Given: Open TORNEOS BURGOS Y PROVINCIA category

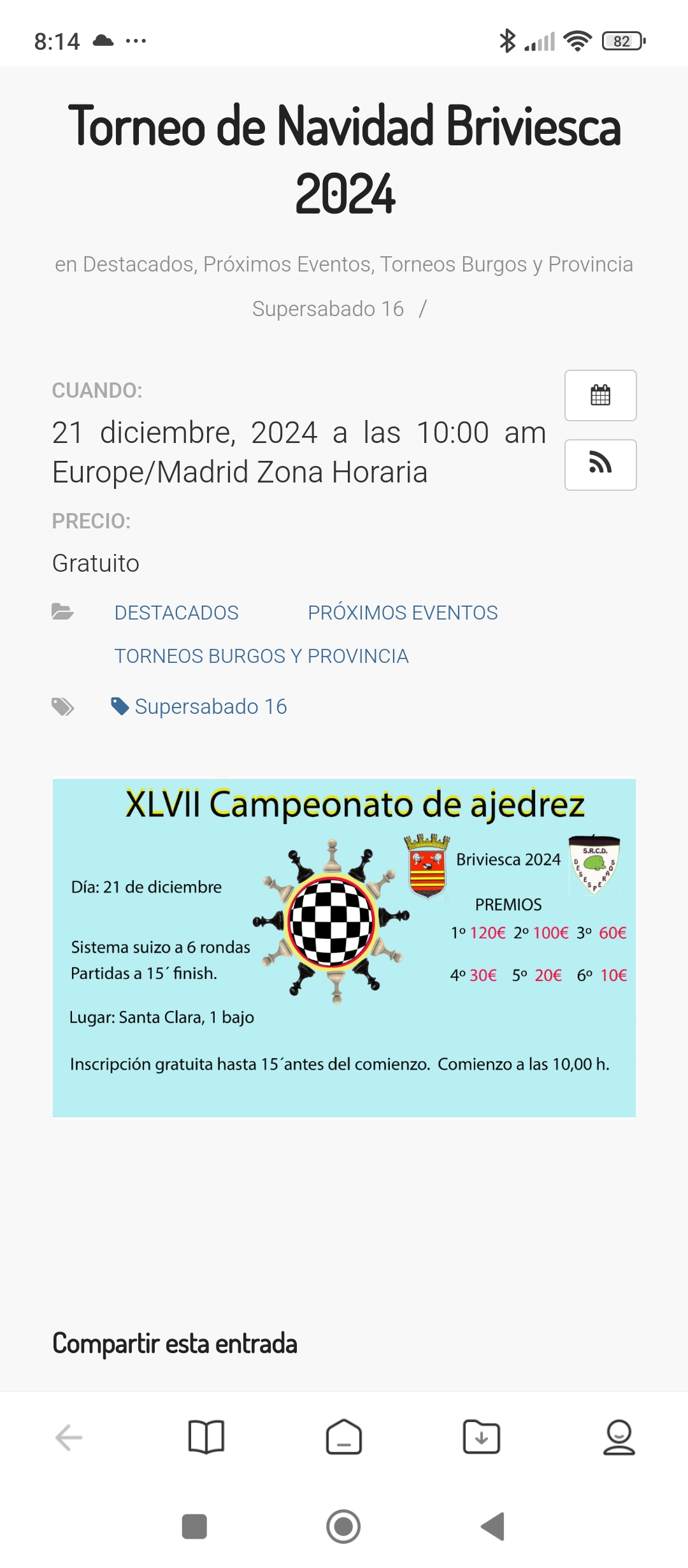Looking at the screenshot, I should (261, 656).
